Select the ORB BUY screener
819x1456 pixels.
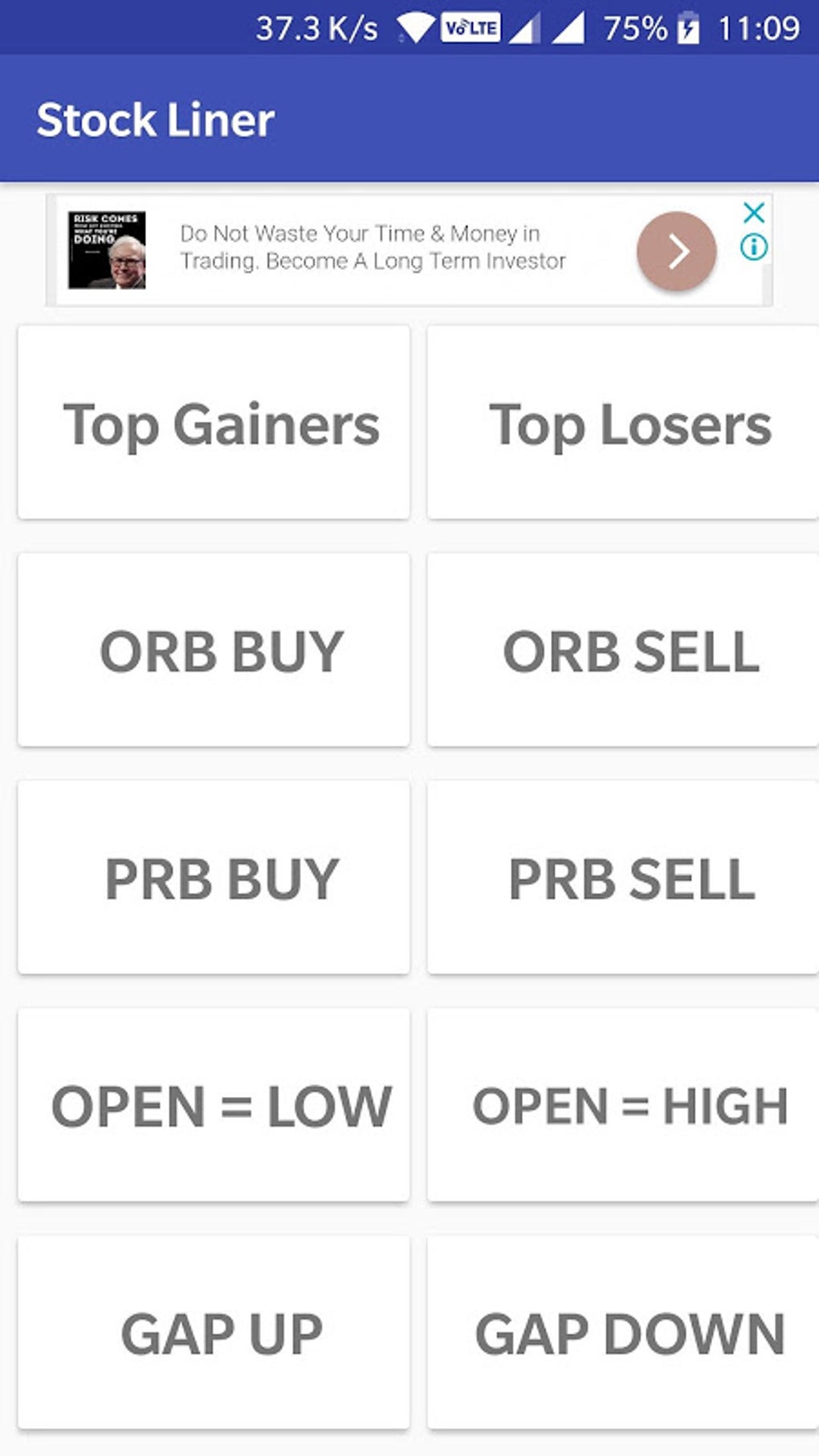214,650
